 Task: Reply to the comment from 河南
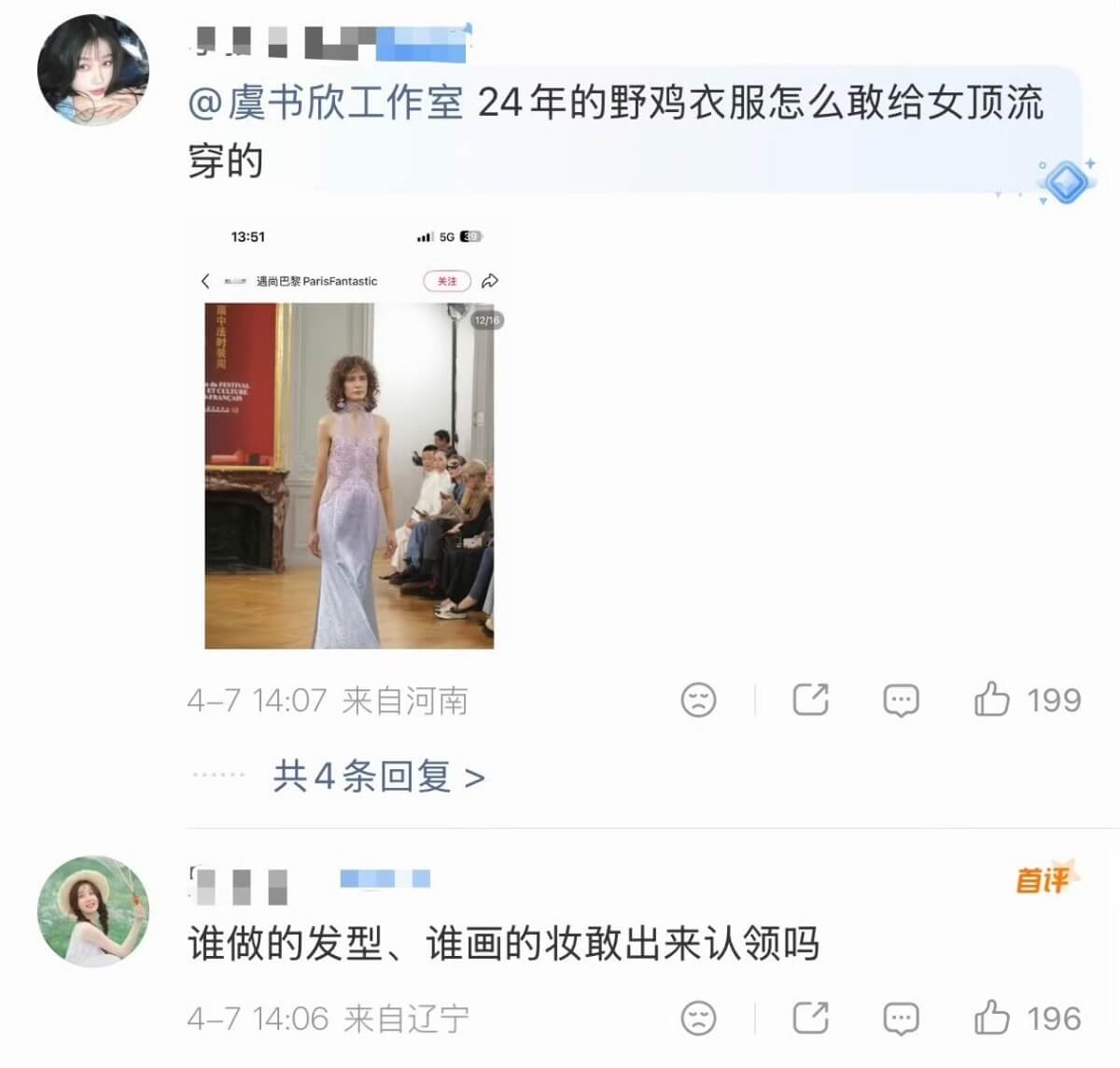[901, 700]
